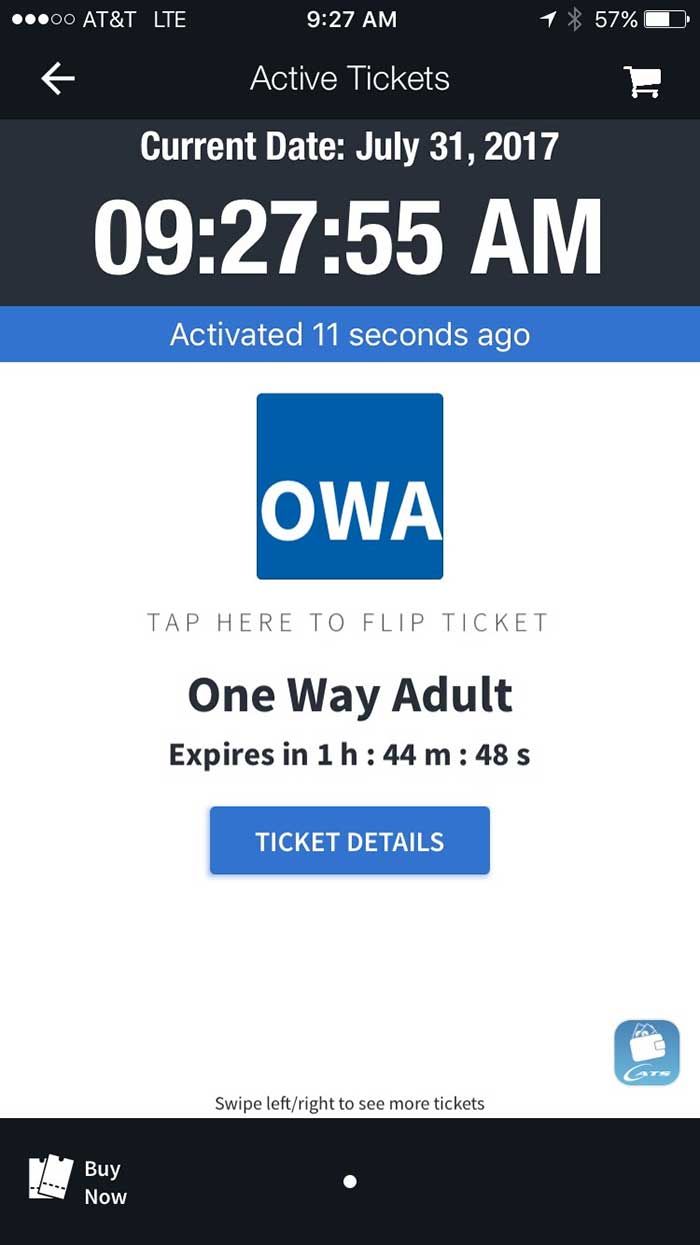
Task: Tap Buy Now to purchase tickets
Action: tap(79, 1182)
